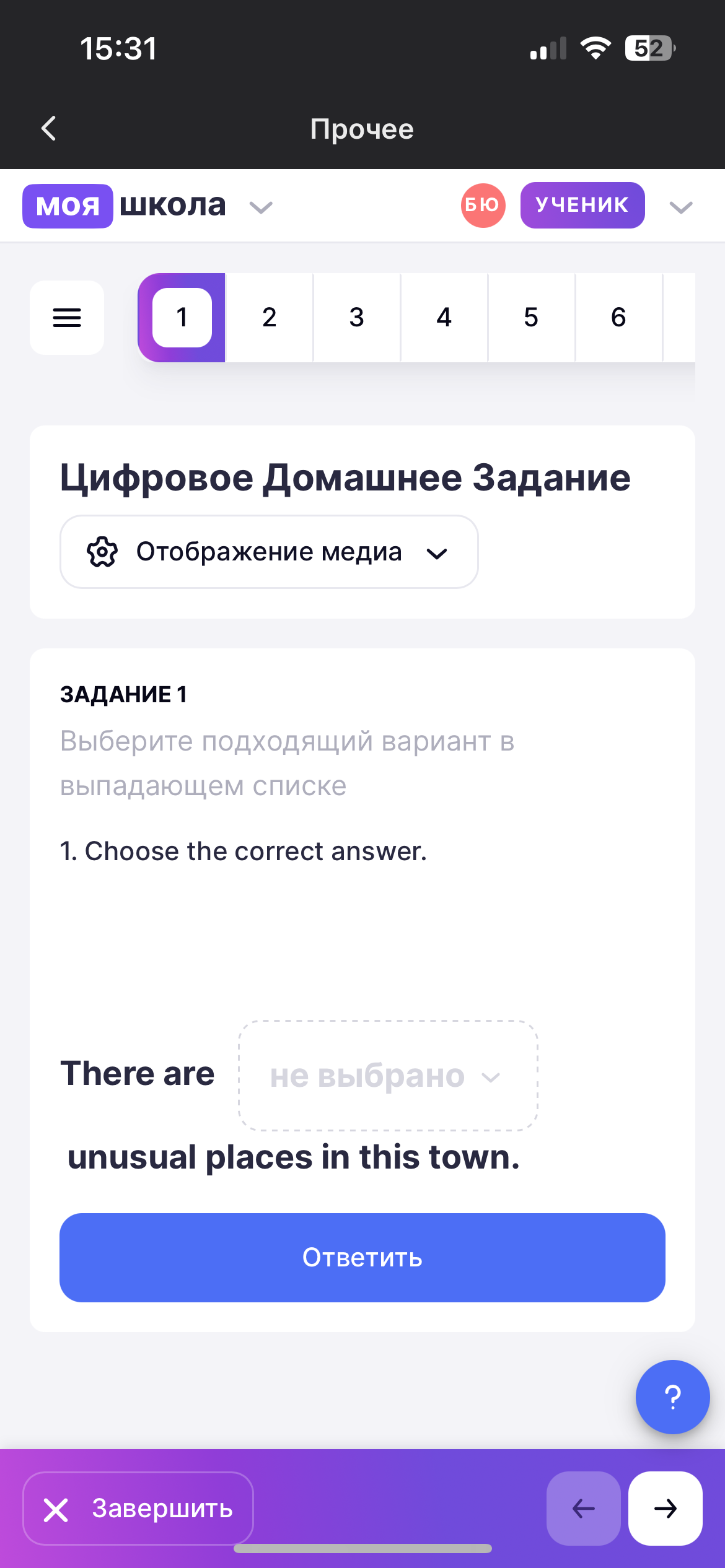The height and width of the screenshot is (1568, 725).
Task: Switch to task number 4
Action: 444,318
